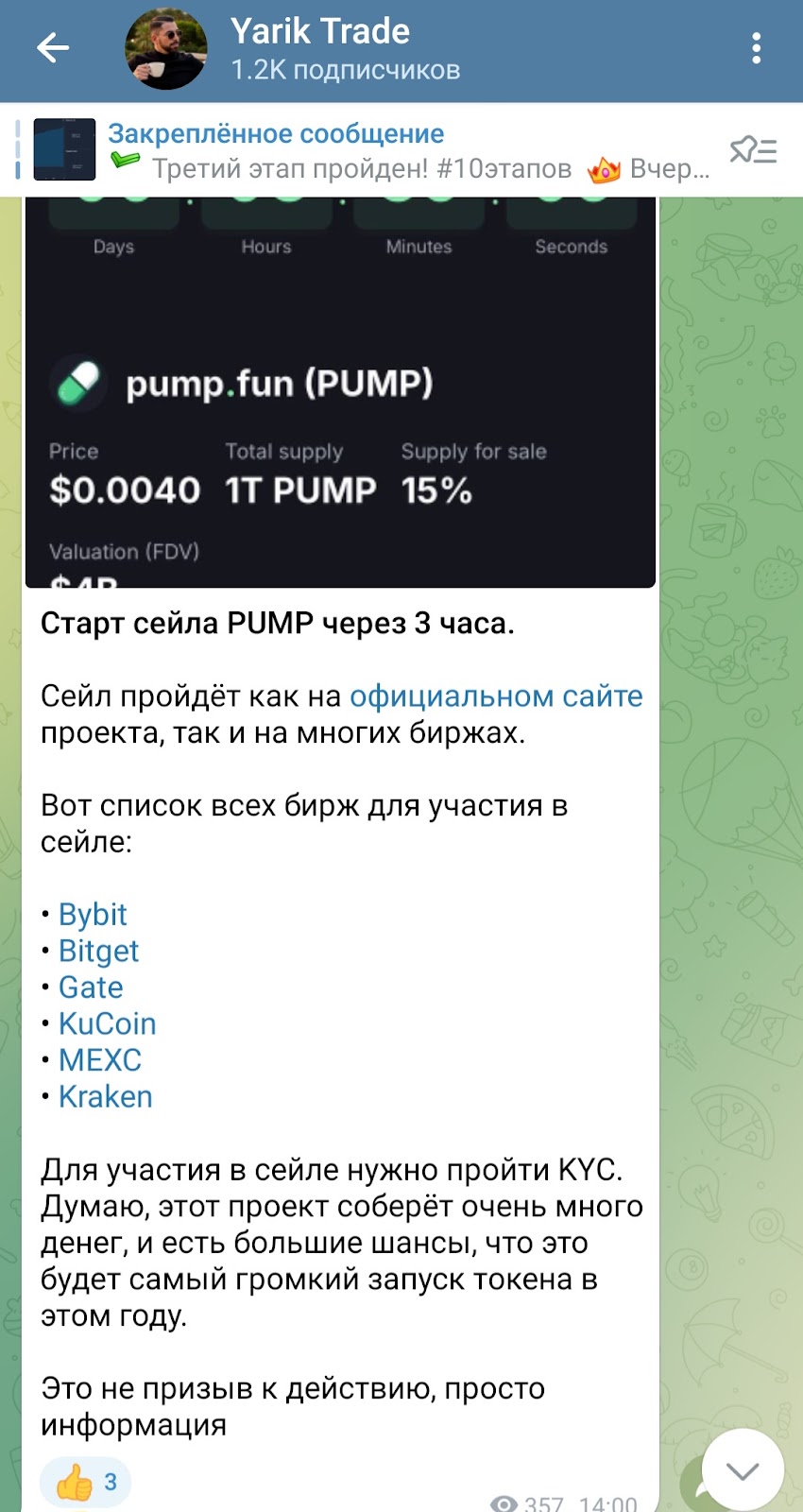Open the Bitget link
This screenshot has width=803, height=1512.
pos(98,951)
